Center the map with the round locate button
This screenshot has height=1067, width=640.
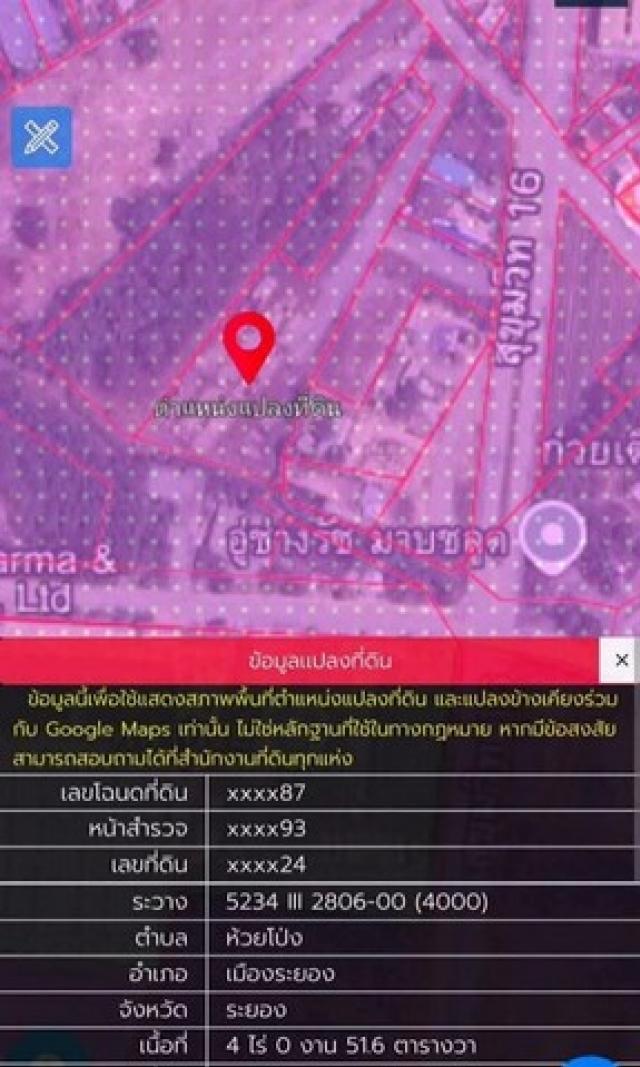pos(554,539)
